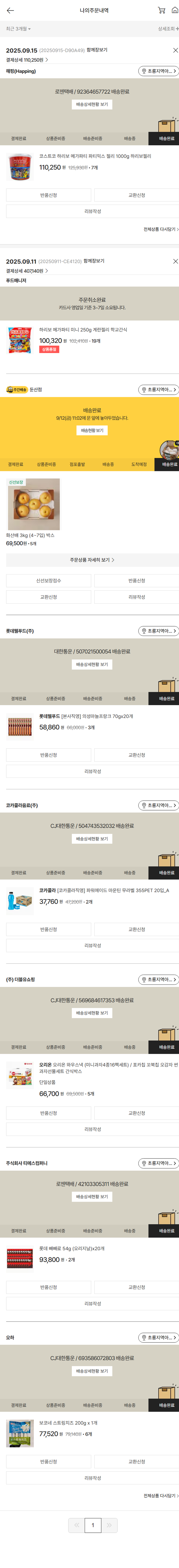Go back using the top-left arrow

[x=10, y=10]
